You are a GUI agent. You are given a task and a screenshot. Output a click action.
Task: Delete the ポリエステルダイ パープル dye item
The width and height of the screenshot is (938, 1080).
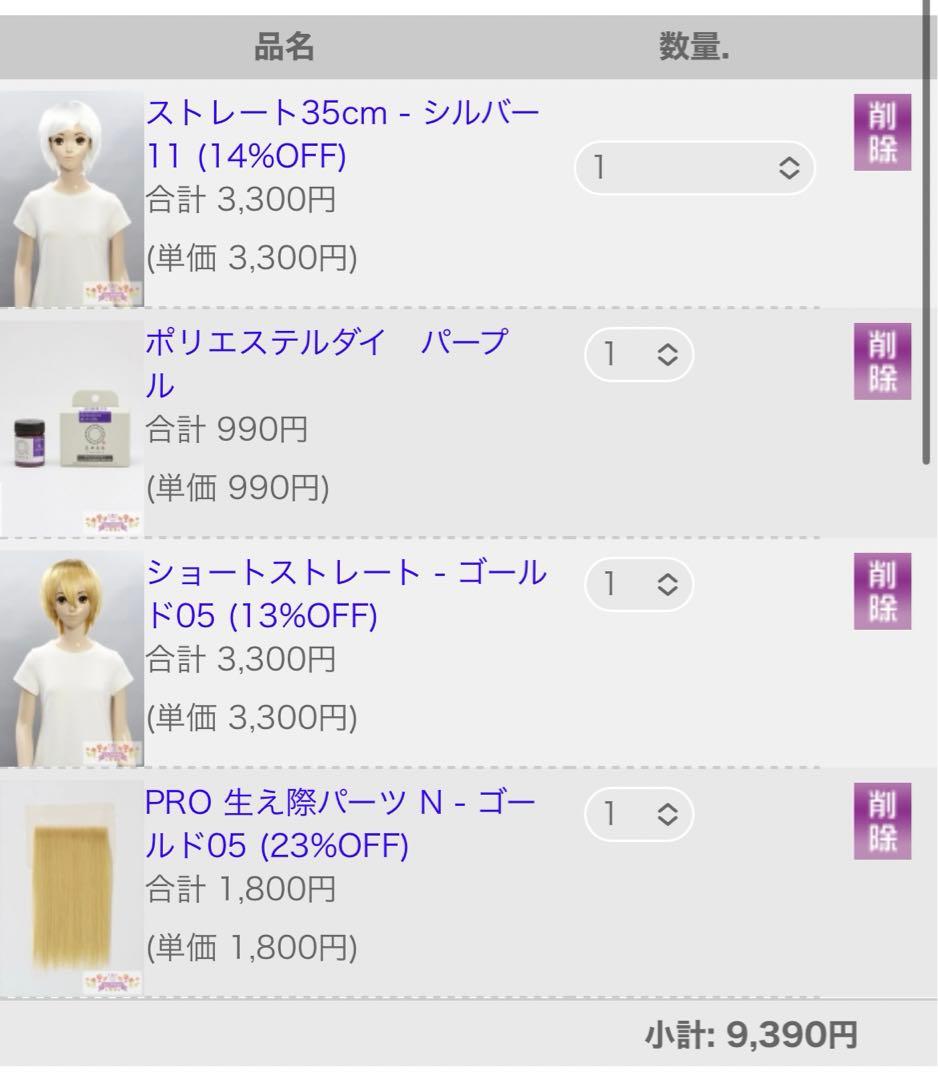[x=881, y=363]
